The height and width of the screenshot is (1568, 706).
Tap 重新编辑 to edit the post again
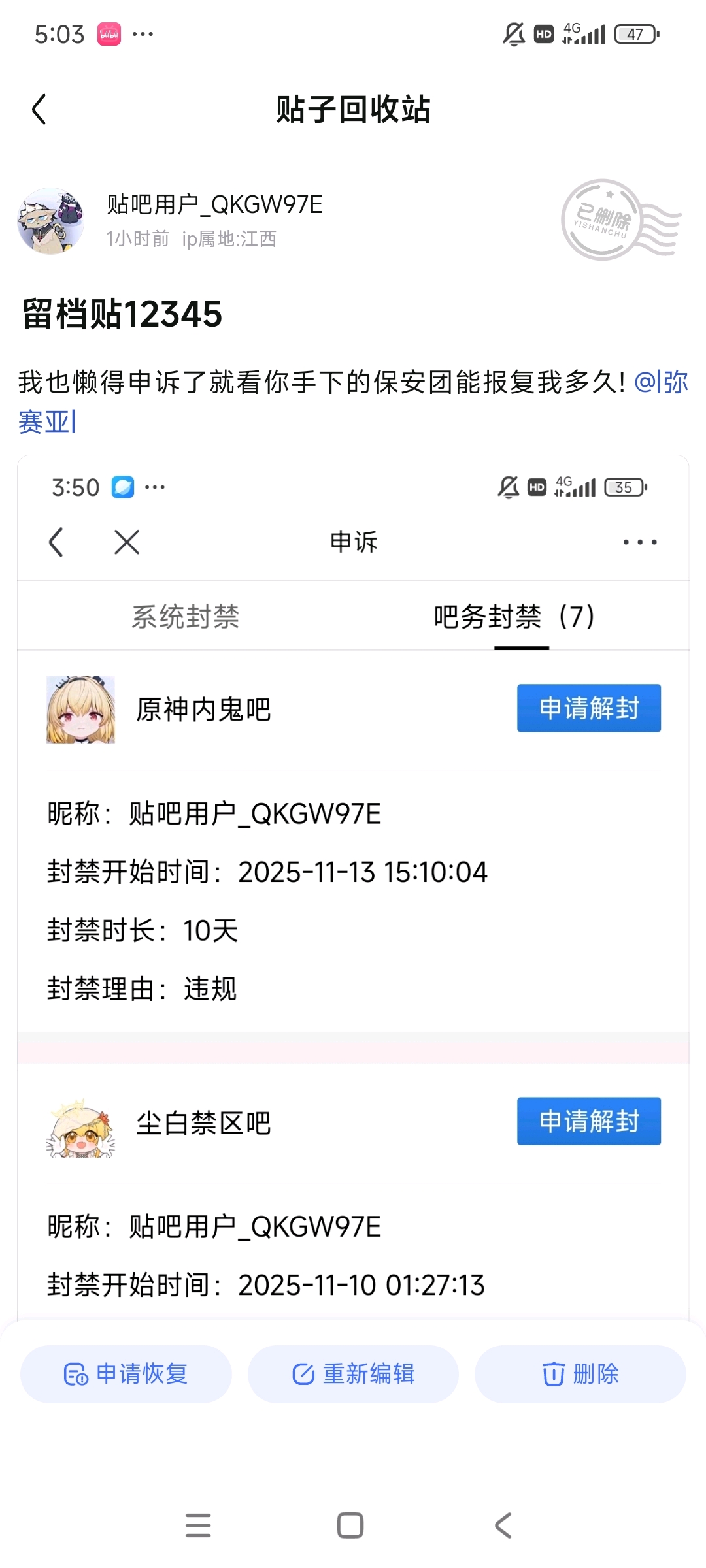tap(353, 1374)
